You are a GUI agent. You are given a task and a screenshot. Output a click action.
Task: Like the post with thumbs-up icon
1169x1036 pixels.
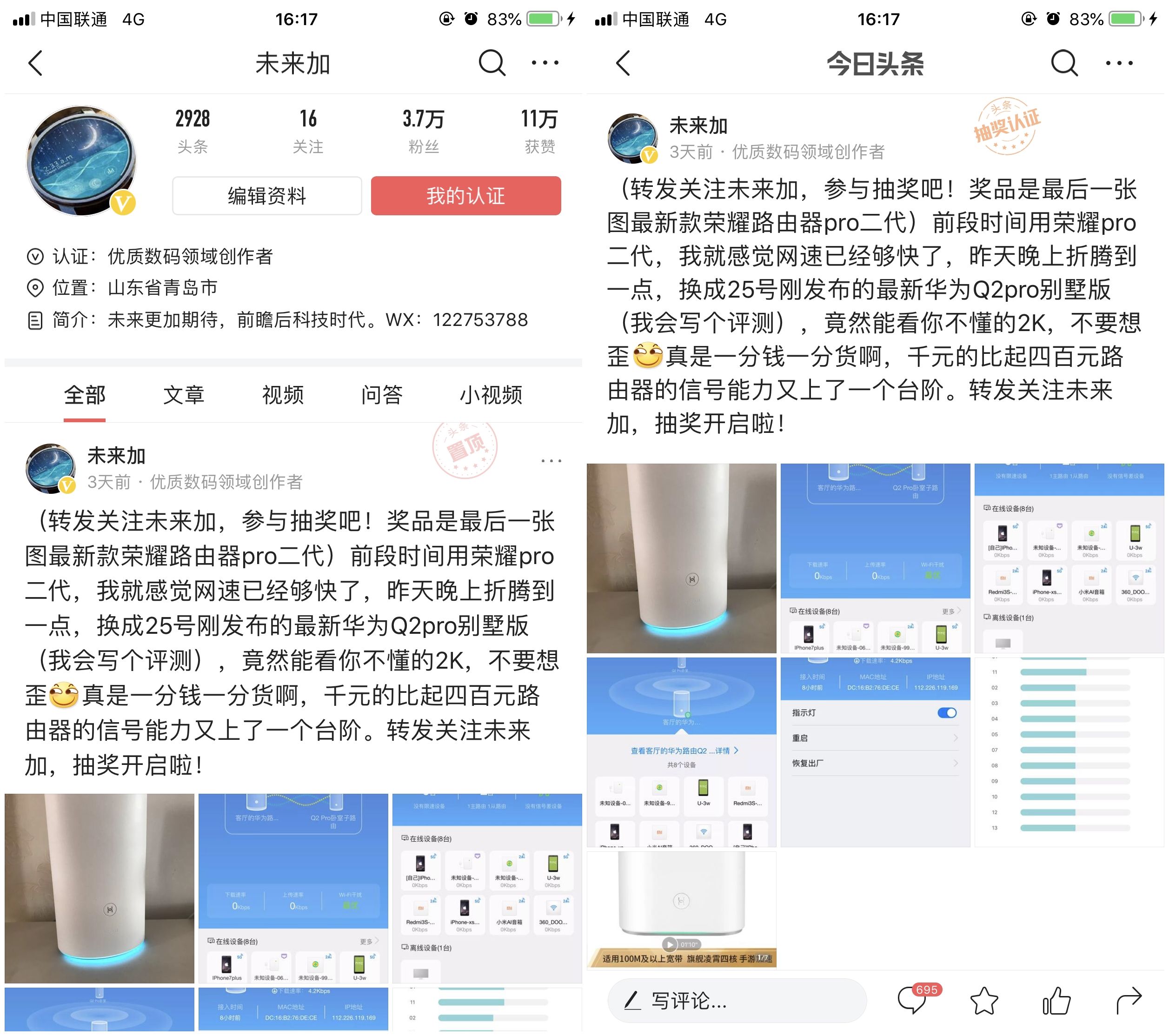click(1056, 1001)
